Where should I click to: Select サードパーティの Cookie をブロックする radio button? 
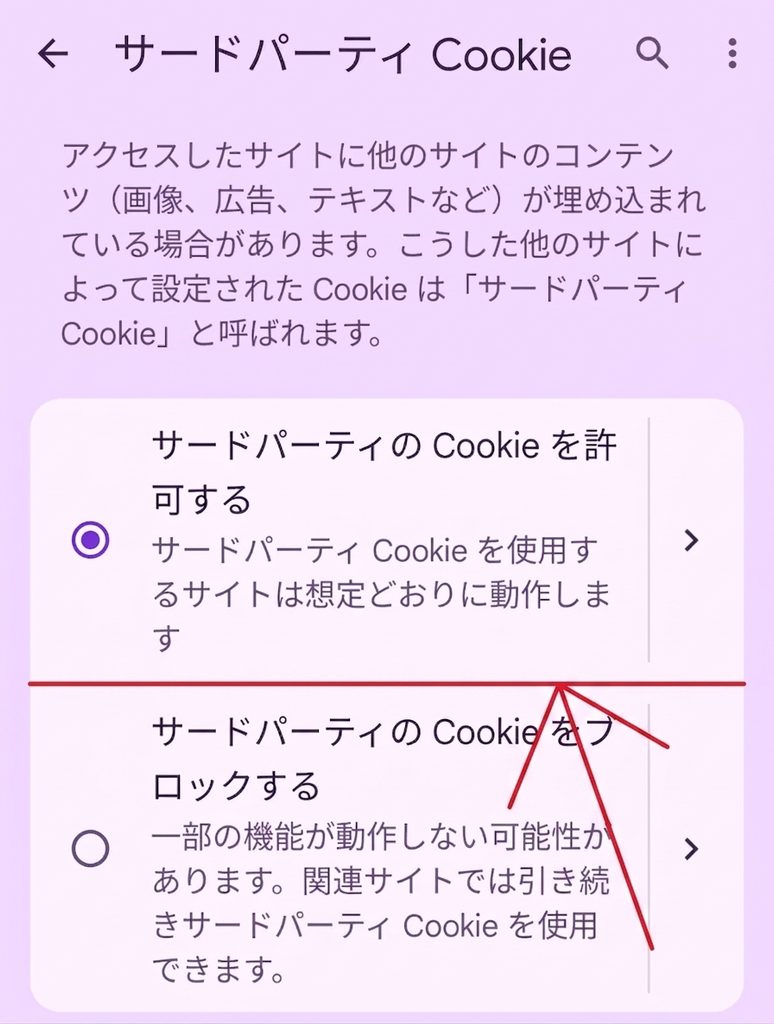tap(90, 848)
